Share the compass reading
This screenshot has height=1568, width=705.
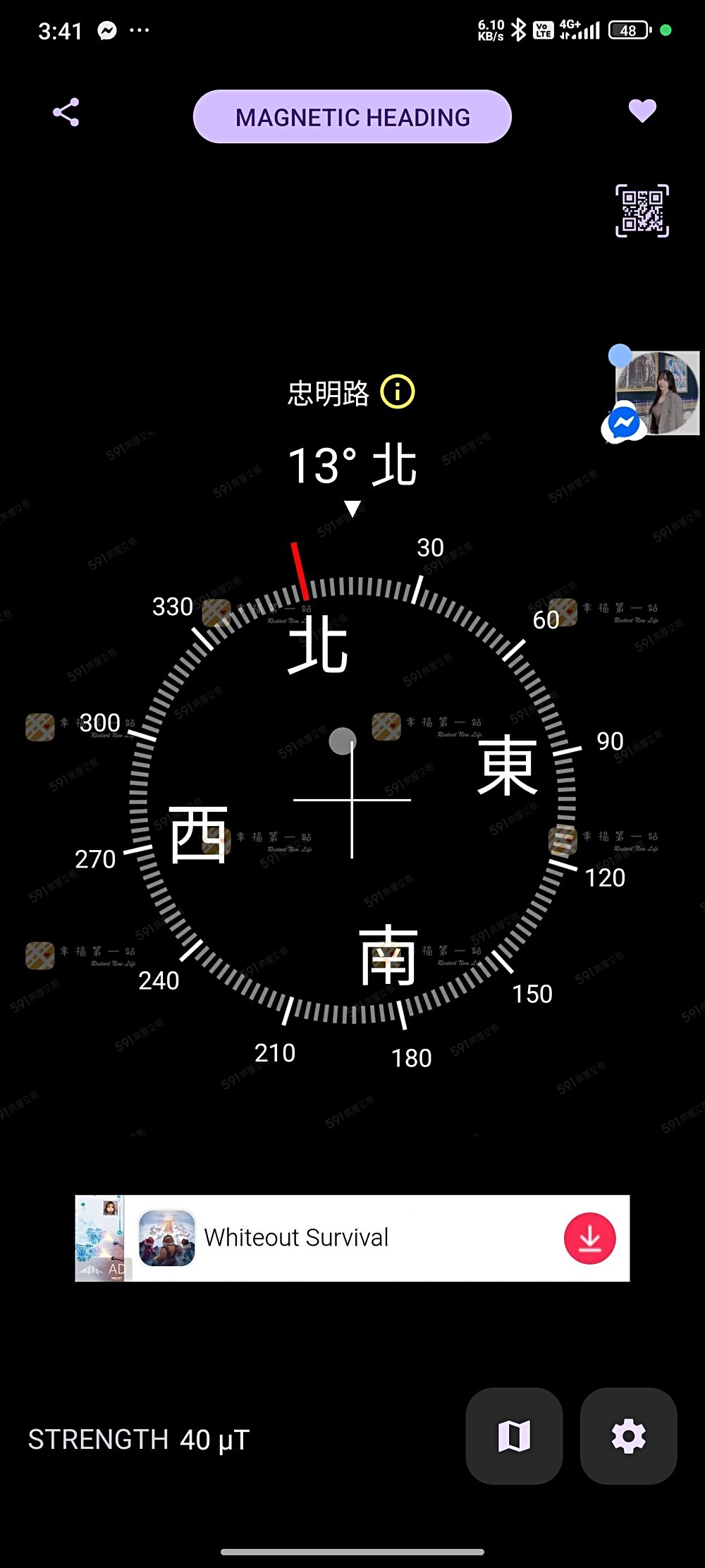click(x=66, y=113)
